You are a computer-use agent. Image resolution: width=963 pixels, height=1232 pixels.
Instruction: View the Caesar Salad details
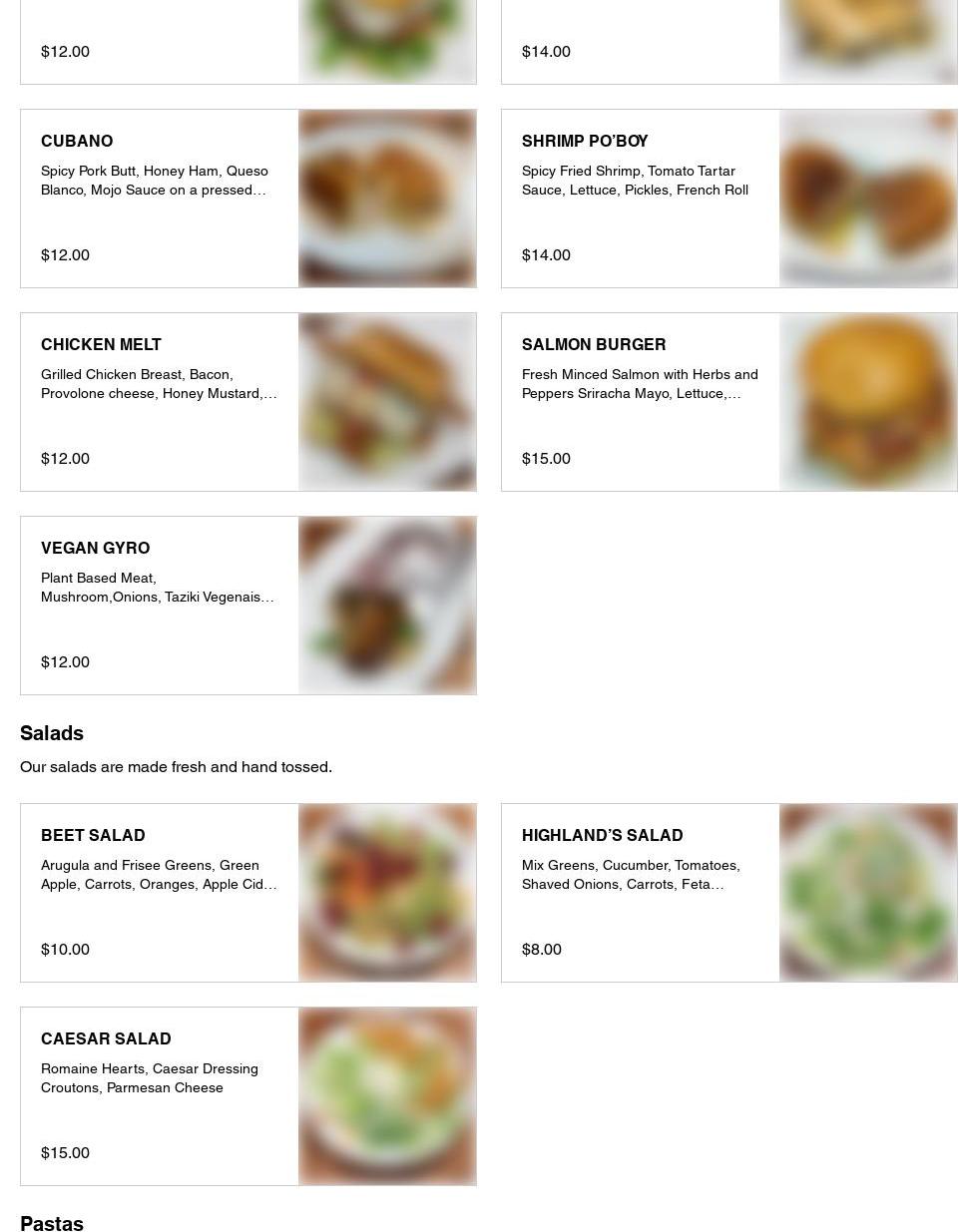coord(247,1096)
